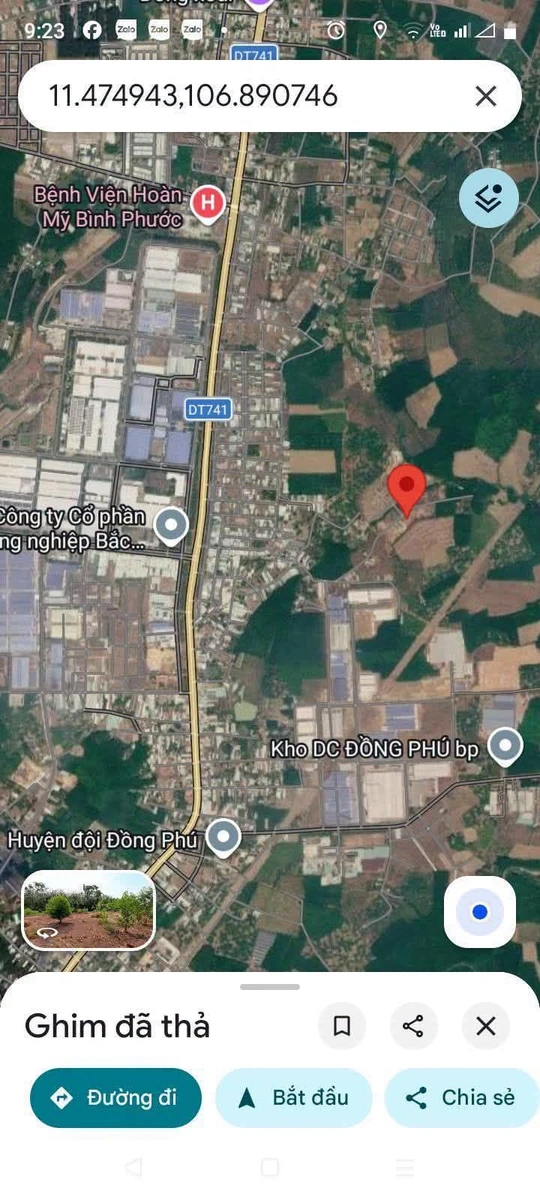Viewport: 540px width, 1200px height.
Task: Save the dropped pin with bookmark icon
Action: tap(342, 1026)
